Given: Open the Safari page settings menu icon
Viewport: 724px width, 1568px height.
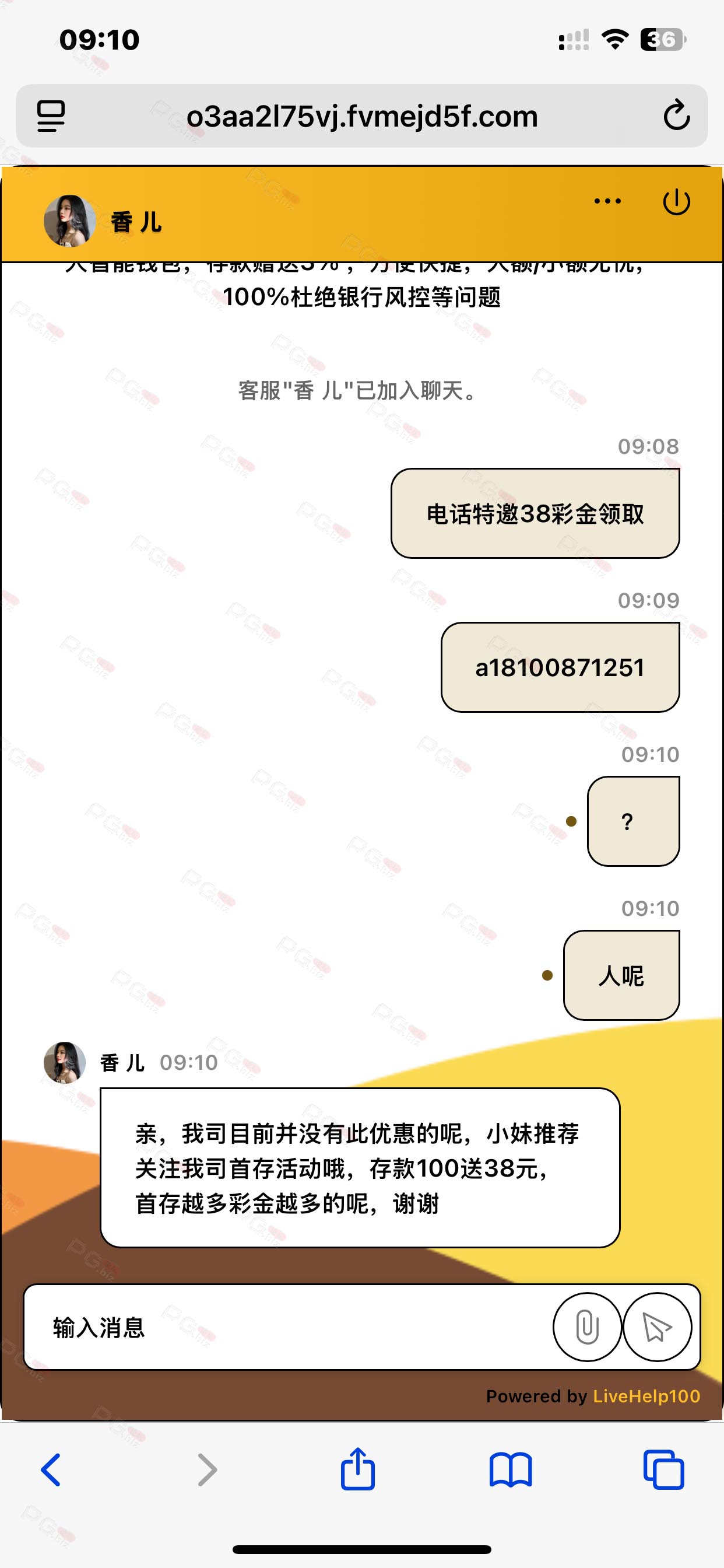Looking at the screenshot, I should coord(51,116).
